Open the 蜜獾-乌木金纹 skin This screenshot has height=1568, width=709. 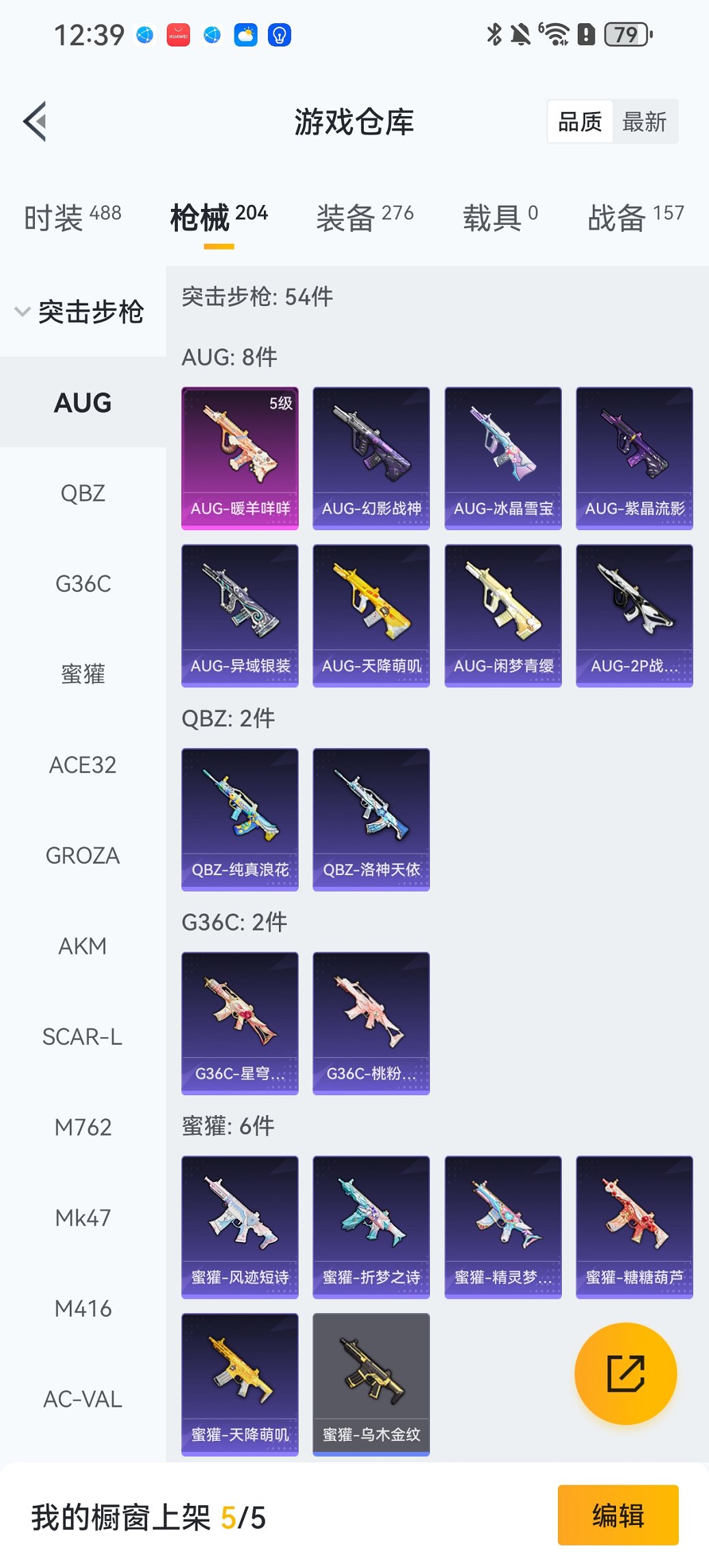coord(371,1384)
